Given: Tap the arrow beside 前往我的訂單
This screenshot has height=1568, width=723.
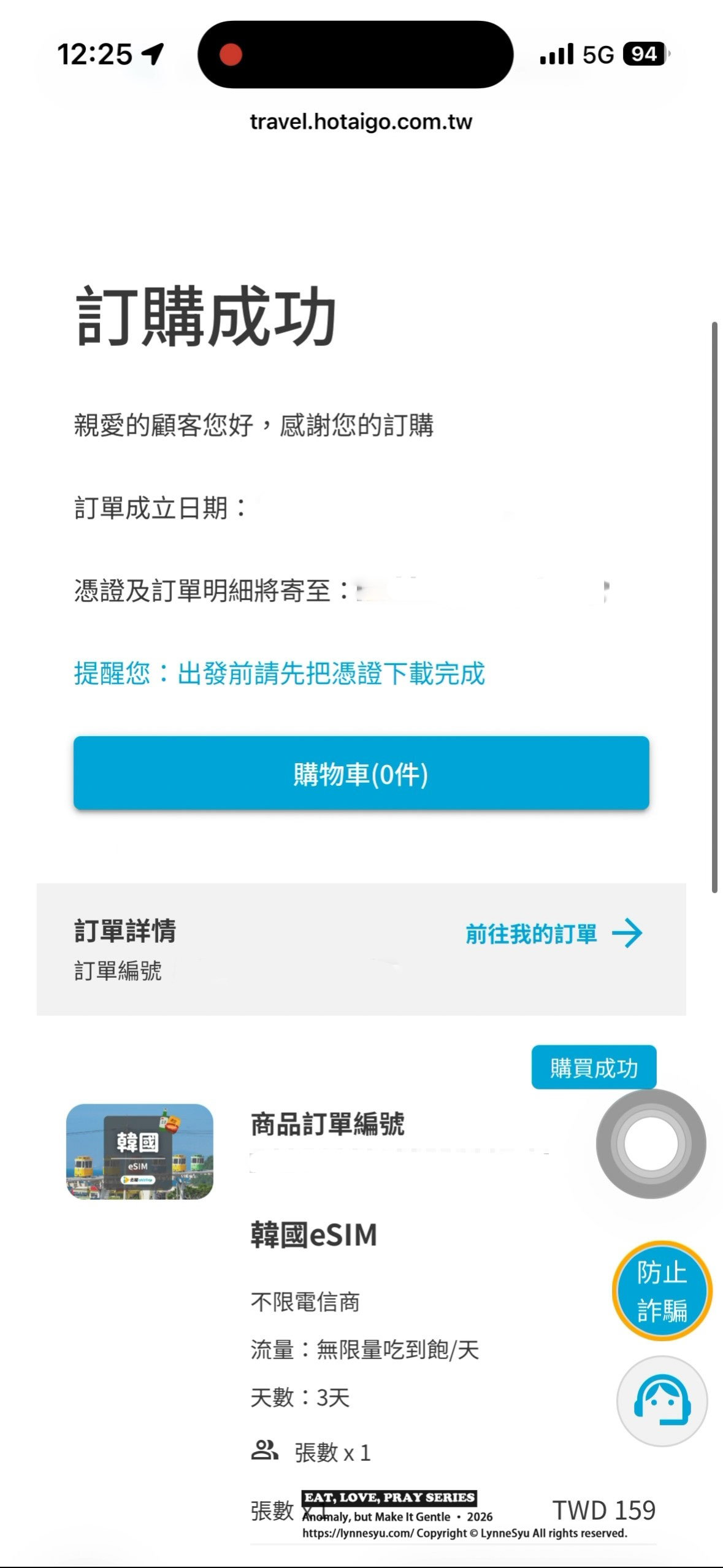Looking at the screenshot, I should point(629,934).
